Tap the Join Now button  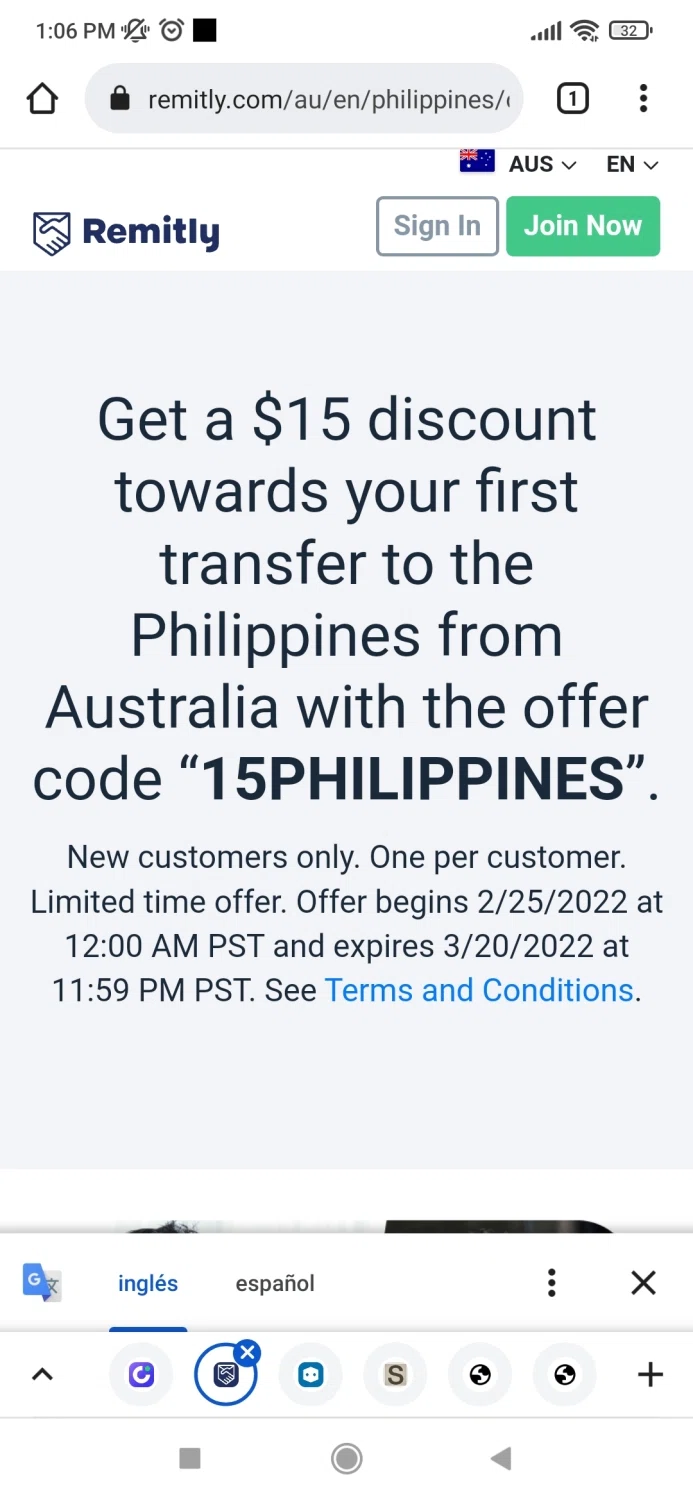pyautogui.click(x=583, y=226)
